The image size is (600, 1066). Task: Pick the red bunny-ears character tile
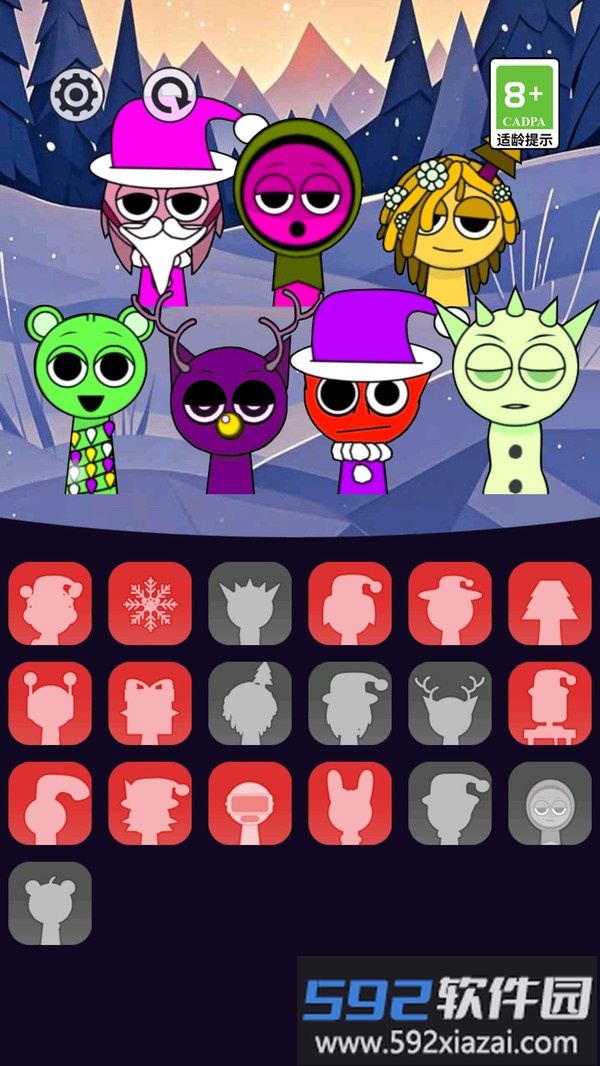pyautogui.click(x=350, y=803)
